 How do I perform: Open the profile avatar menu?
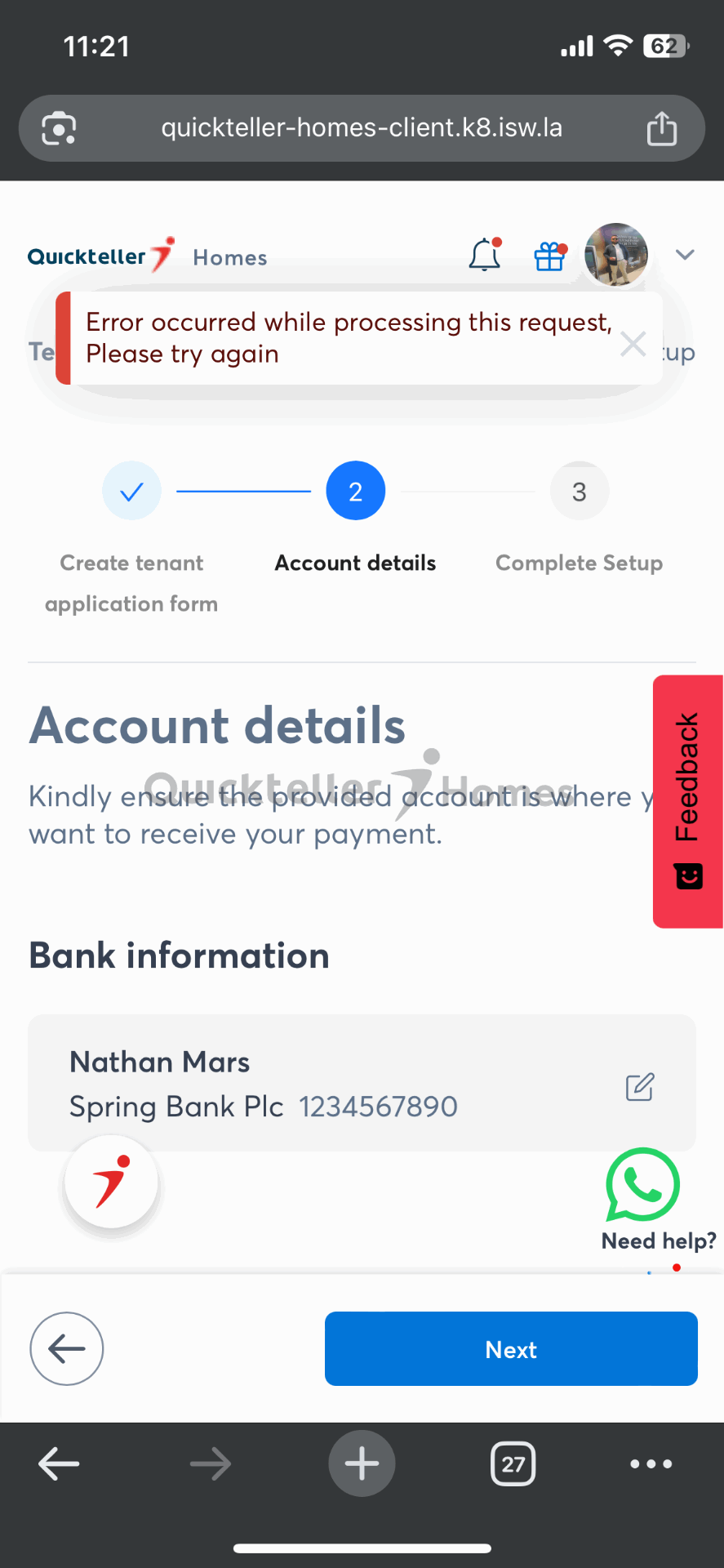pos(616,255)
